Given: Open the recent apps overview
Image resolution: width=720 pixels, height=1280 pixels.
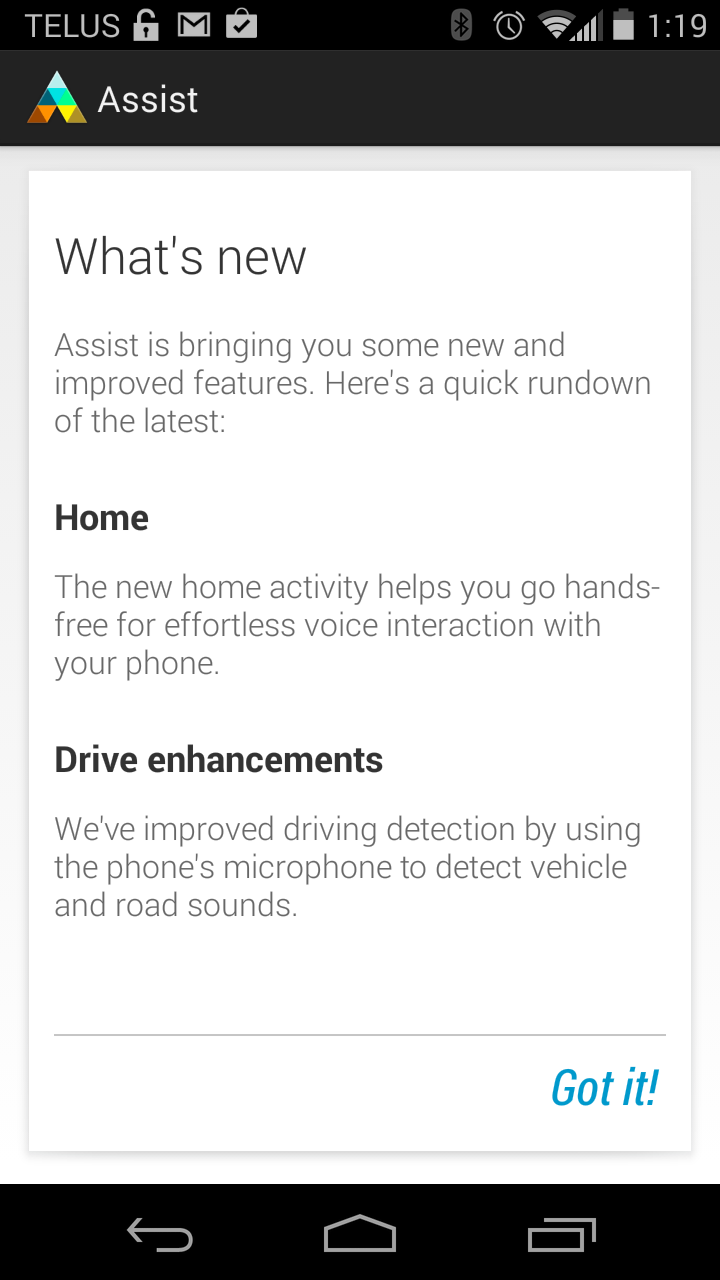Looking at the screenshot, I should (x=561, y=1234).
